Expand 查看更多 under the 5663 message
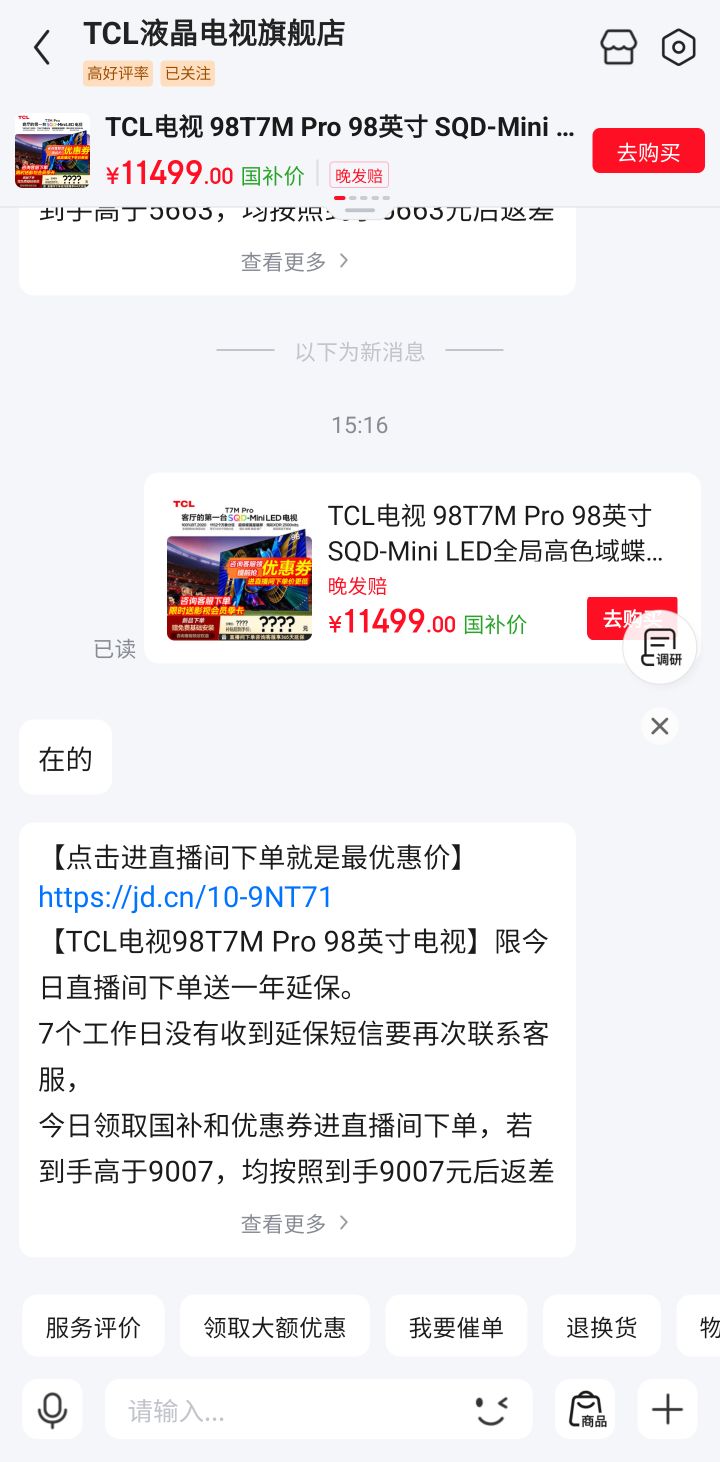The width and height of the screenshot is (720, 1462). coord(295,261)
